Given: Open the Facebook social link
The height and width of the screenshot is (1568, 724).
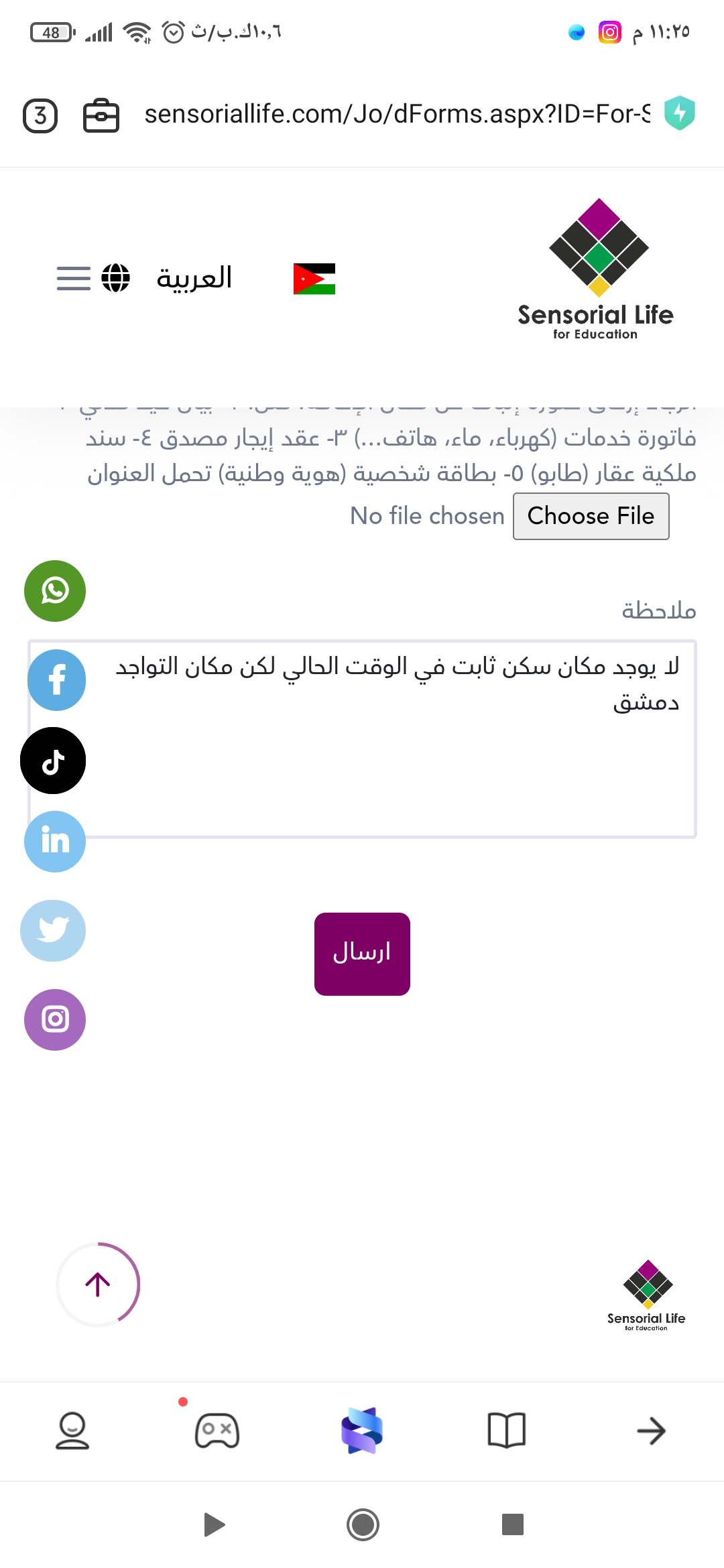Looking at the screenshot, I should click(x=56, y=679).
